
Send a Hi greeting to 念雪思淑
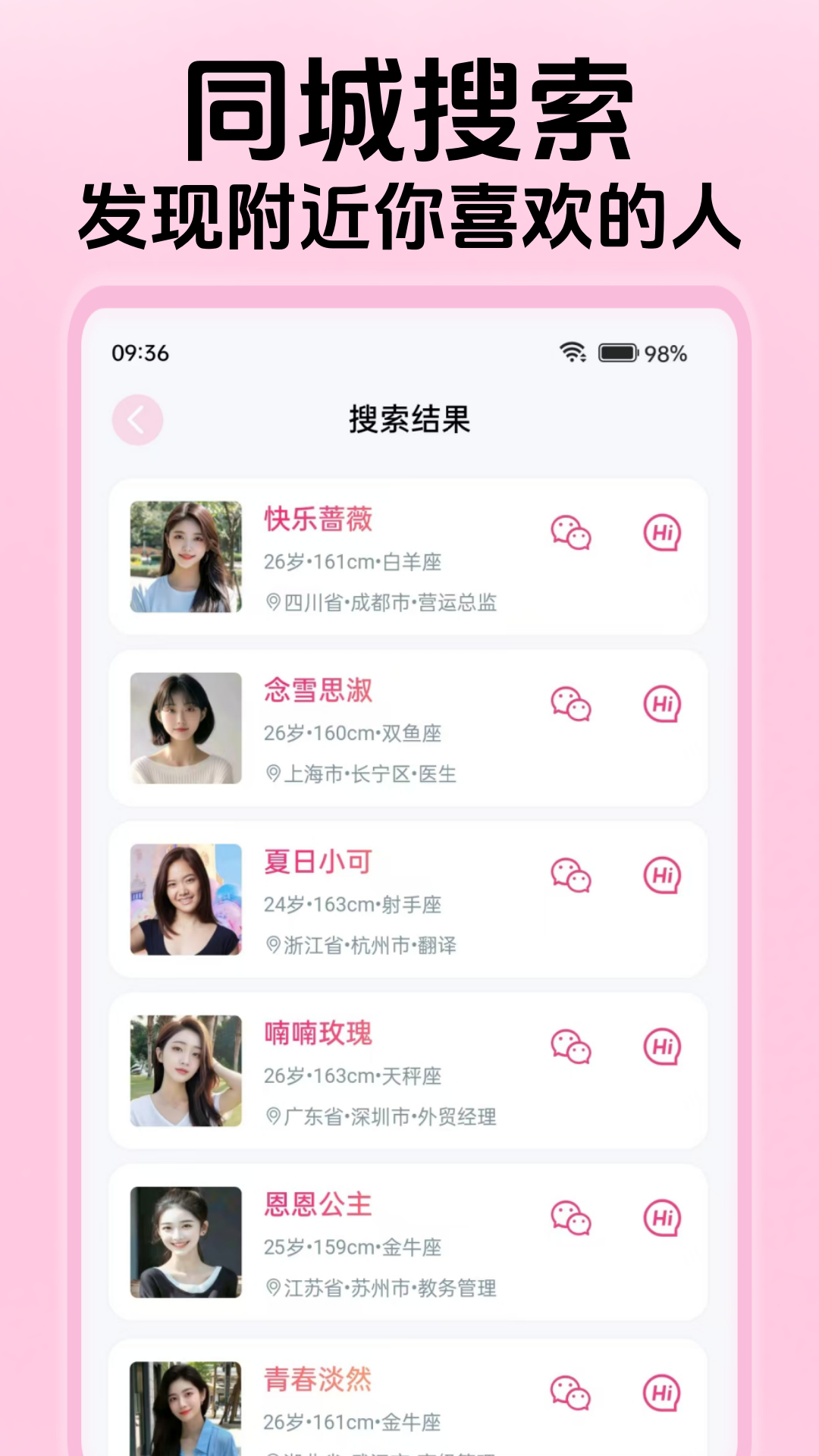tap(663, 705)
